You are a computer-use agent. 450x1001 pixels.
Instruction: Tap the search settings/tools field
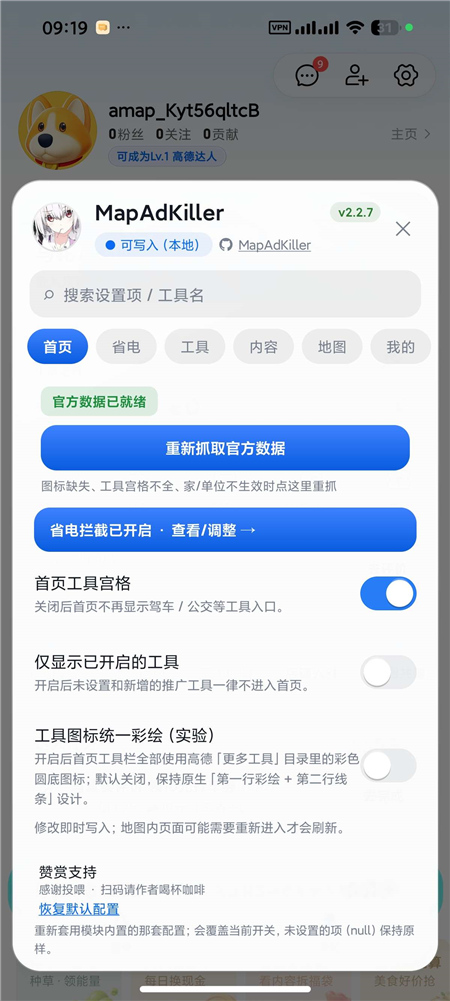(225, 294)
